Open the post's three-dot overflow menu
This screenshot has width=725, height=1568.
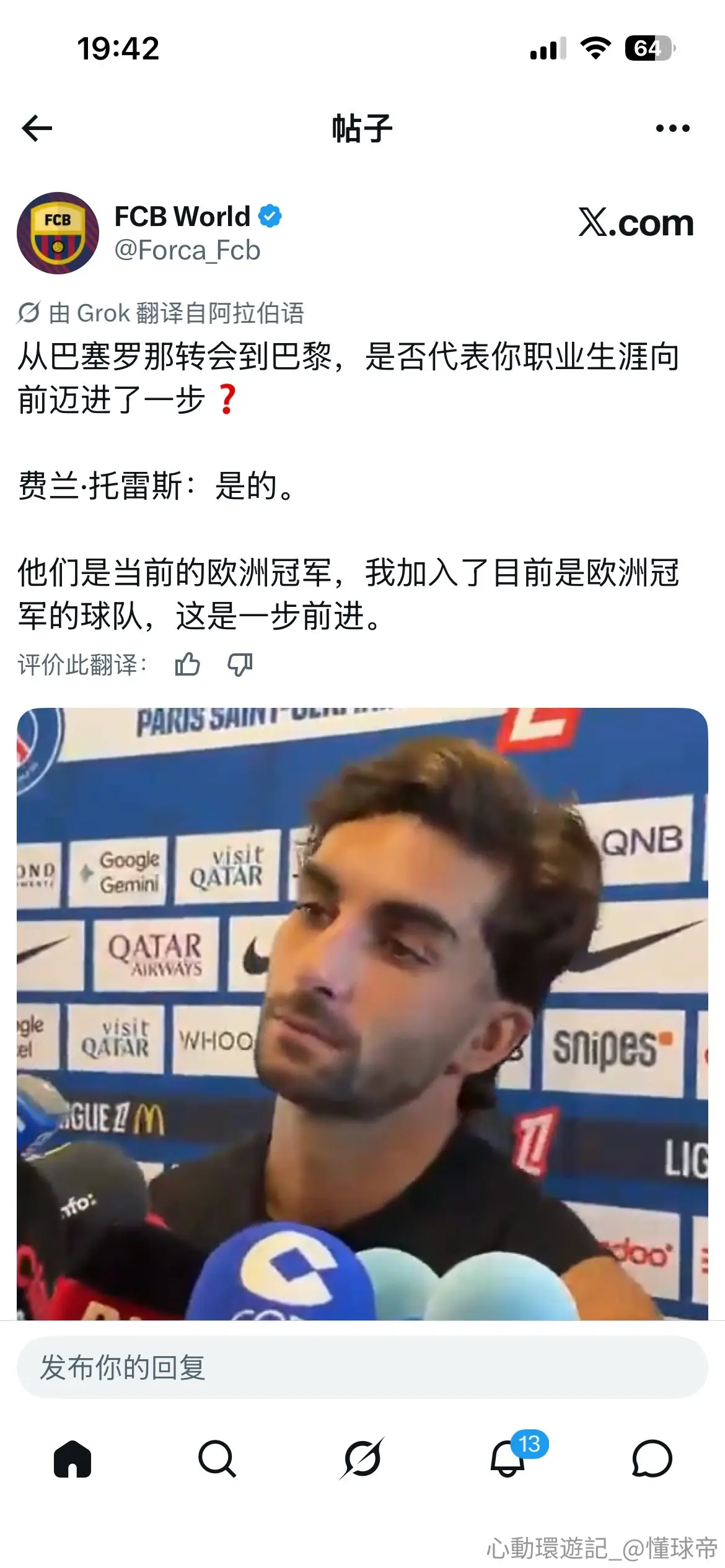[x=672, y=128]
